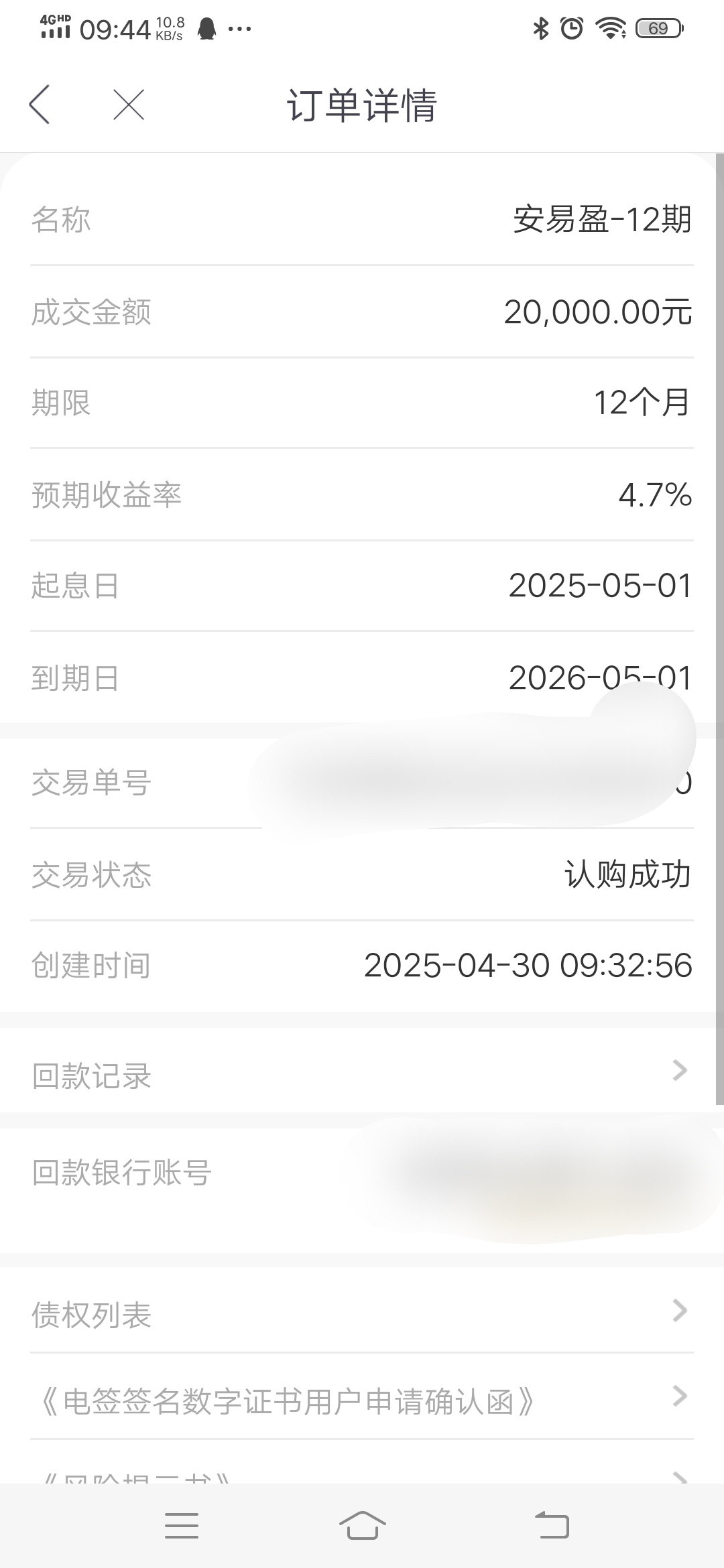Close the order details page
724x1568 pixels.
click(x=129, y=105)
